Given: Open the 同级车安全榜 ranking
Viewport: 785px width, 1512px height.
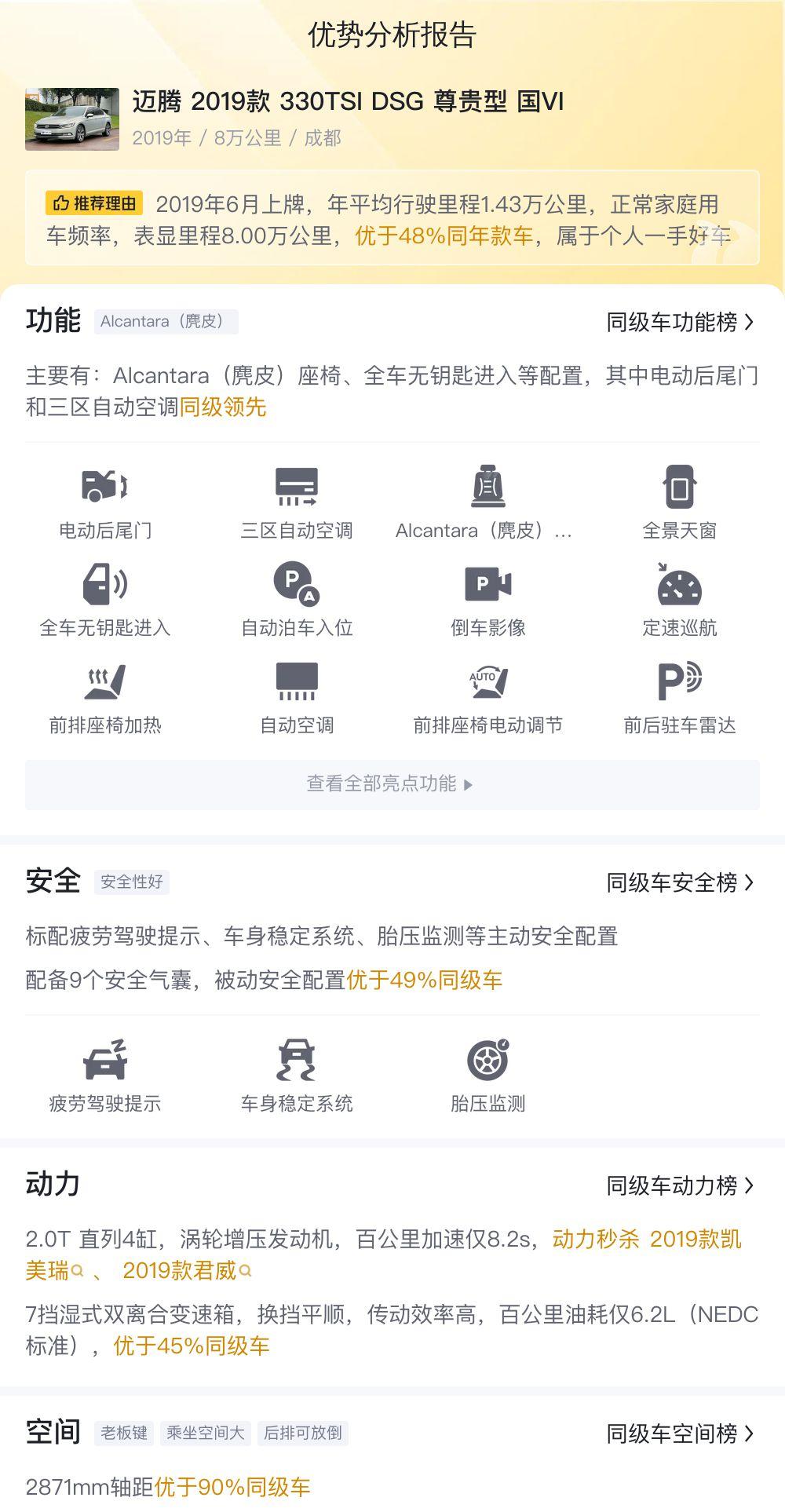Looking at the screenshot, I should pyautogui.click(x=680, y=882).
